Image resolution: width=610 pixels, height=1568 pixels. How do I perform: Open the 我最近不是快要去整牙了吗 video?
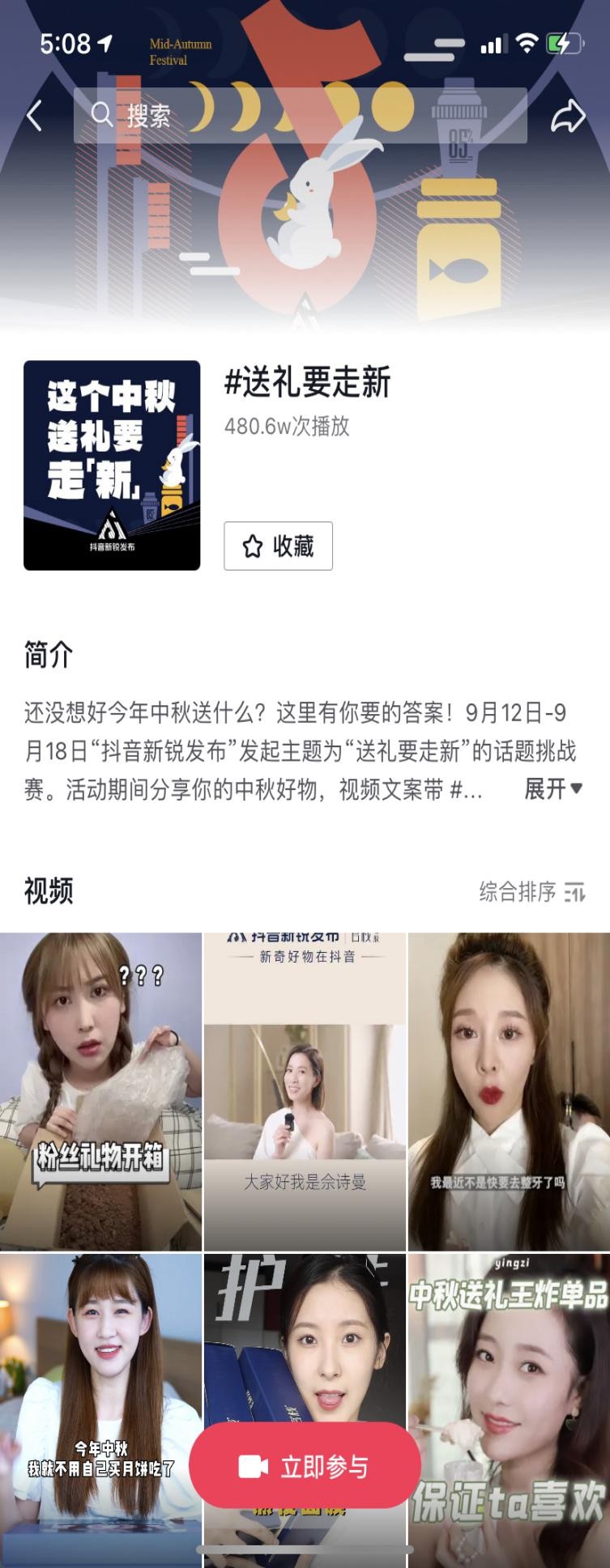509,1090
